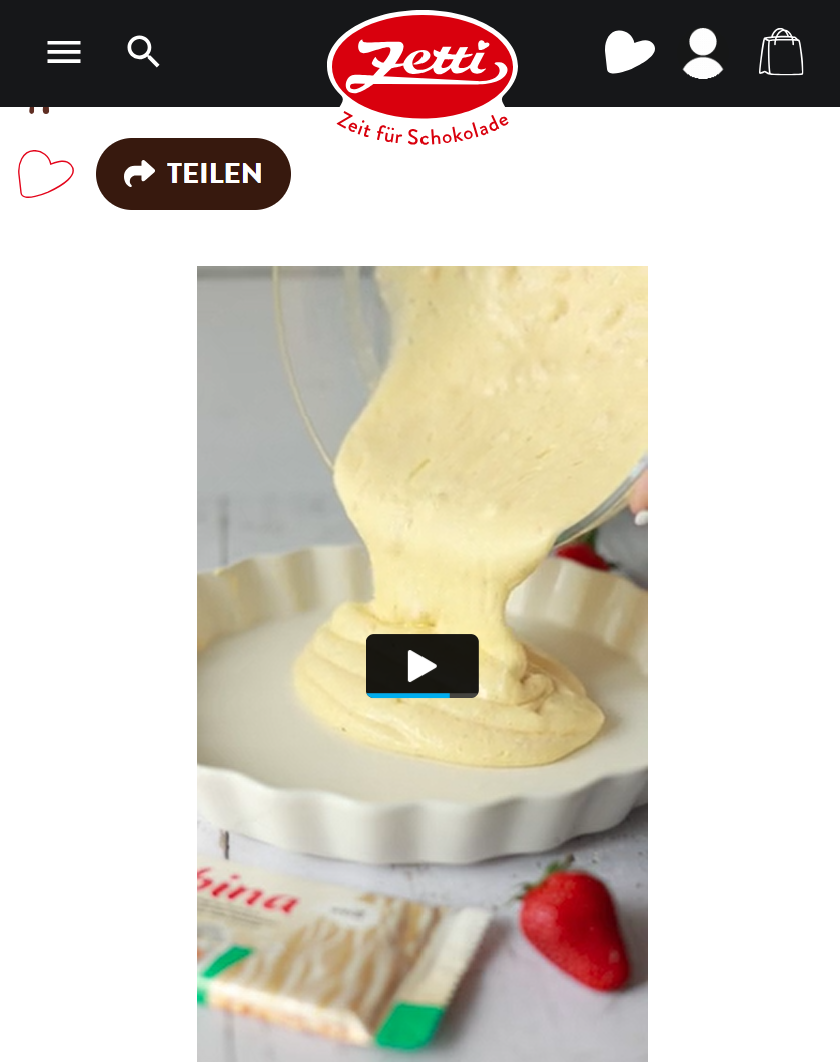This screenshot has height=1062, width=840.
Task: Open the favorites heart in the header
Action: pyautogui.click(x=629, y=52)
